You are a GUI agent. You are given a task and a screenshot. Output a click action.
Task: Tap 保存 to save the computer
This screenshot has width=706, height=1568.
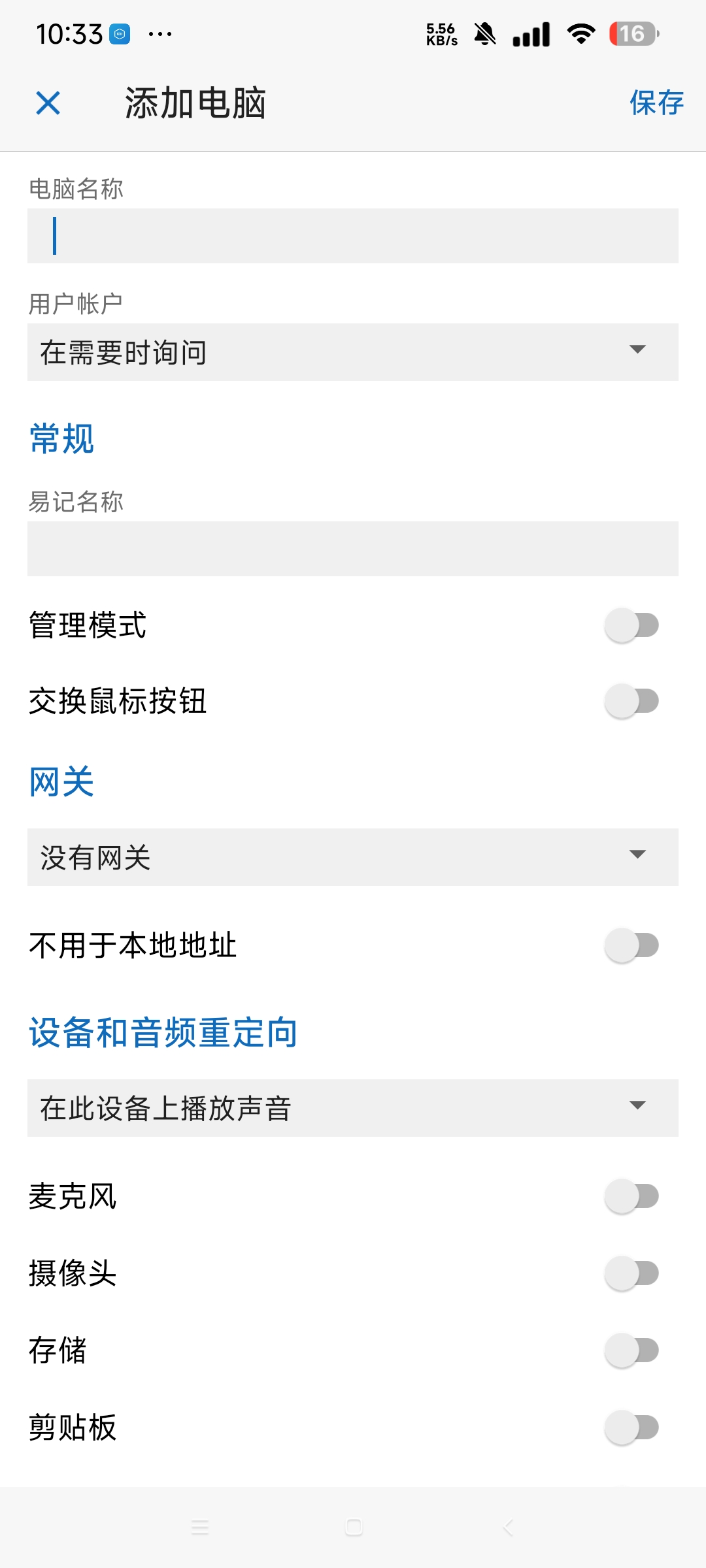(x=656, y=103)
